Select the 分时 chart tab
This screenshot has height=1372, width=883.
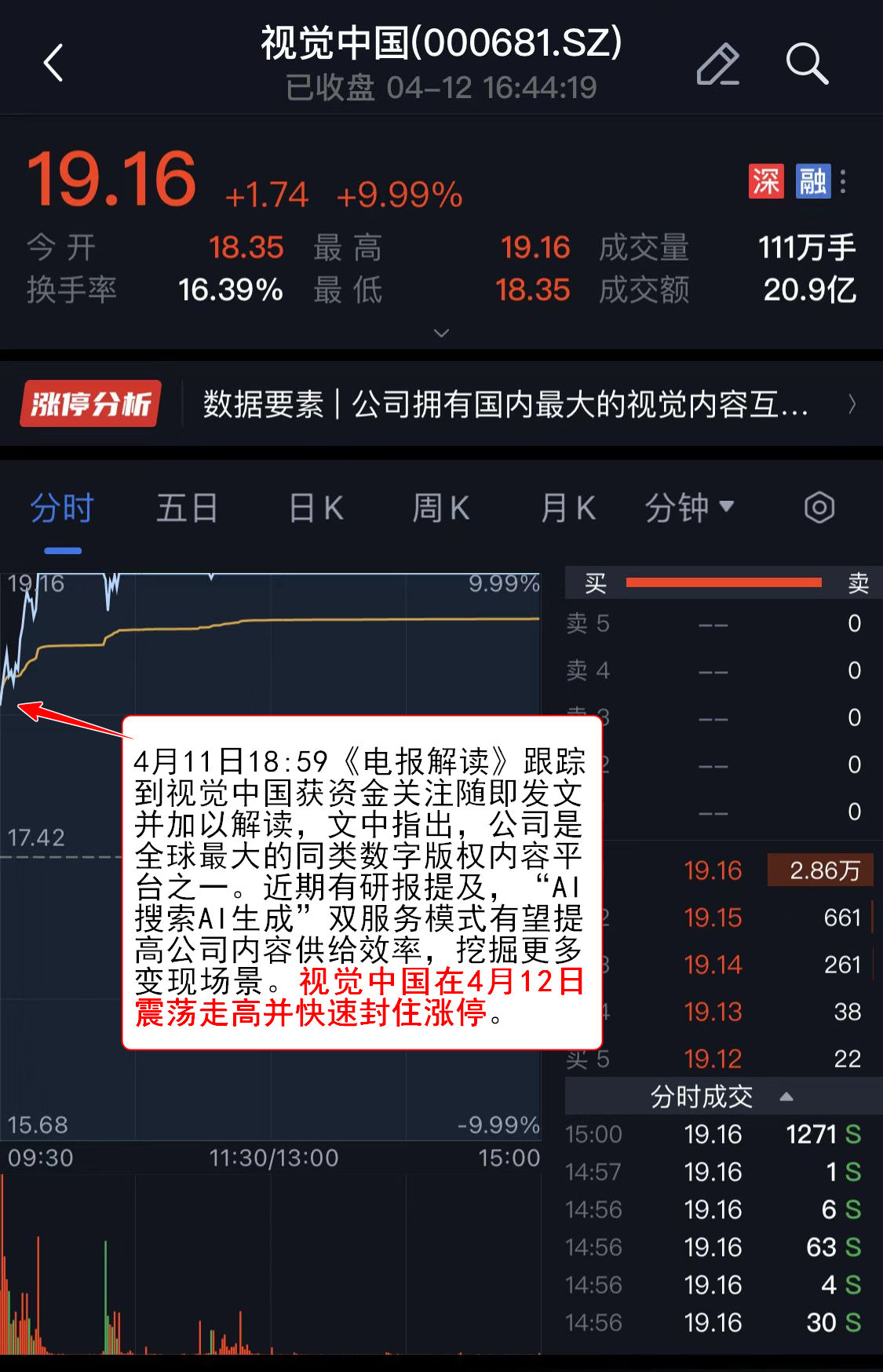63,508
